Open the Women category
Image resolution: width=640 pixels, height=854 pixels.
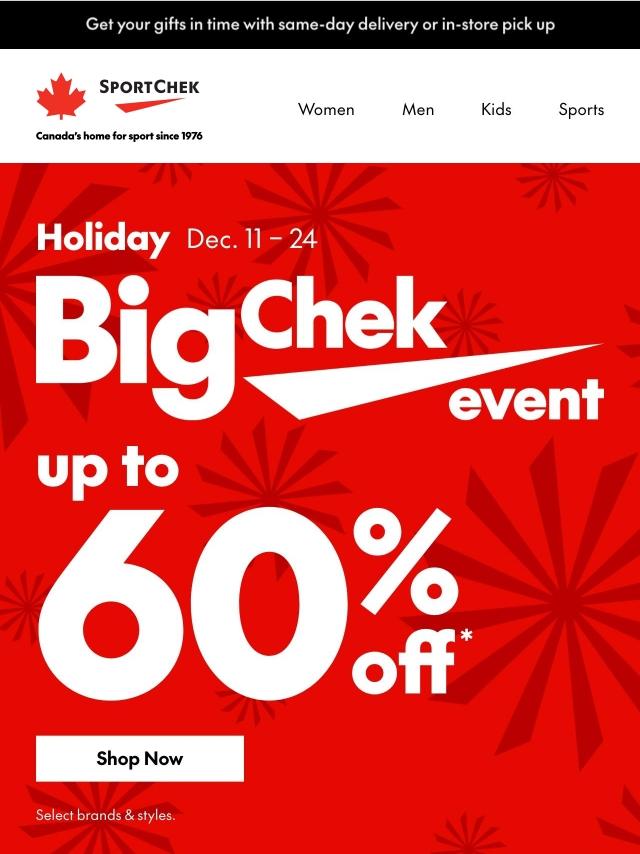(326, 110)
